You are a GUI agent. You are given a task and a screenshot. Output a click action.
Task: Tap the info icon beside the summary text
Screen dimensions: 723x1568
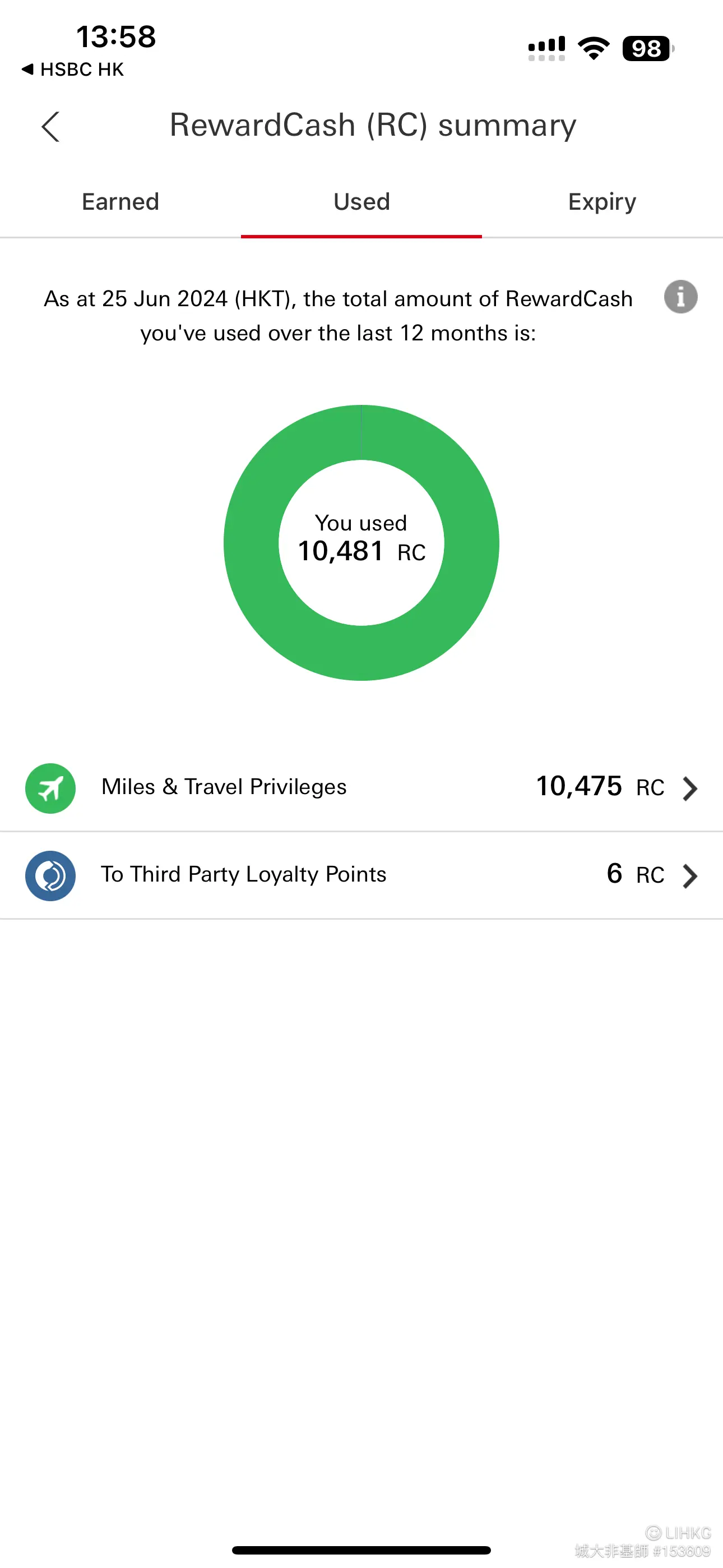[680, 297]
